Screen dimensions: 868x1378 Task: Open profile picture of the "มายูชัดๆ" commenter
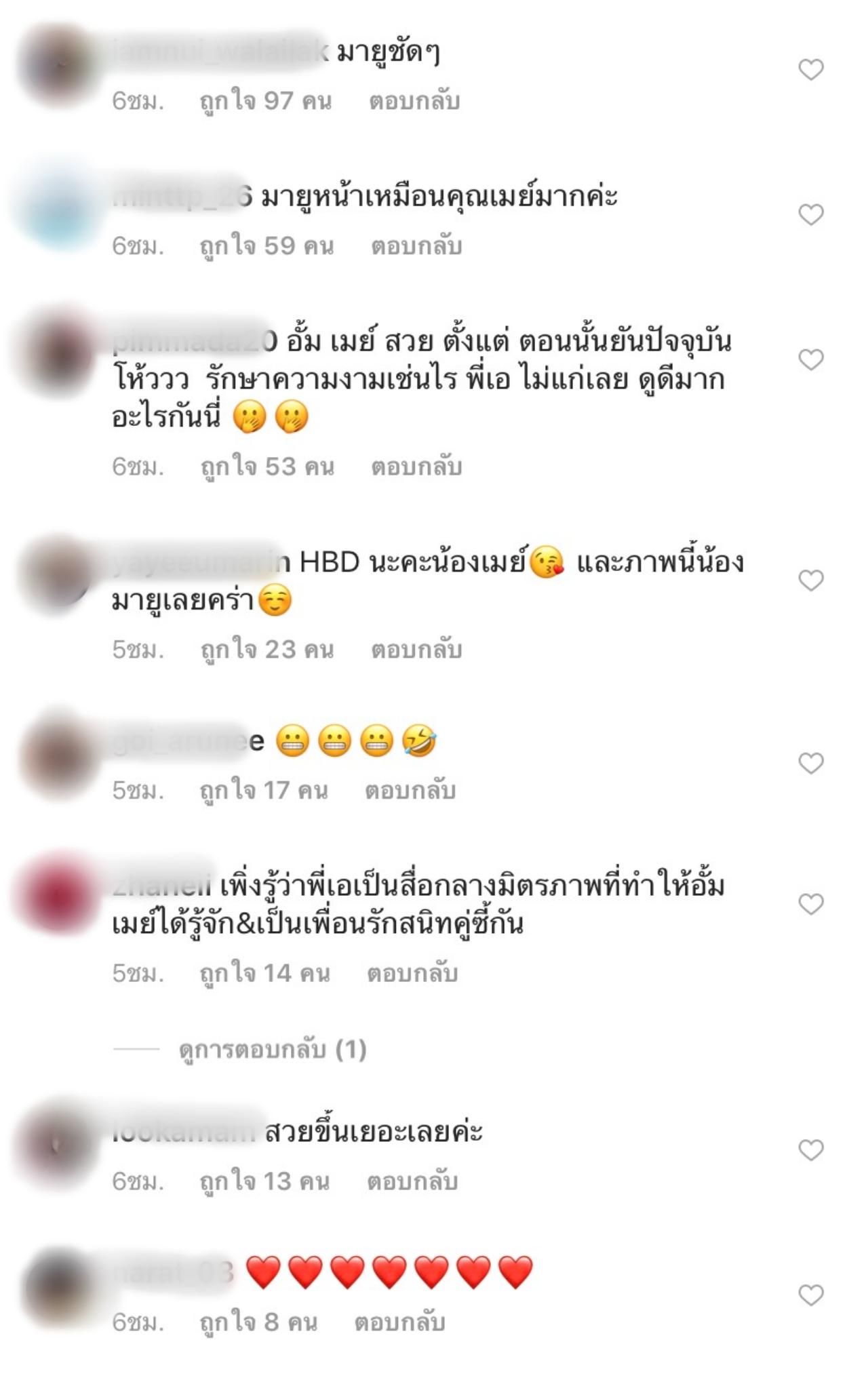pos(58,66)
